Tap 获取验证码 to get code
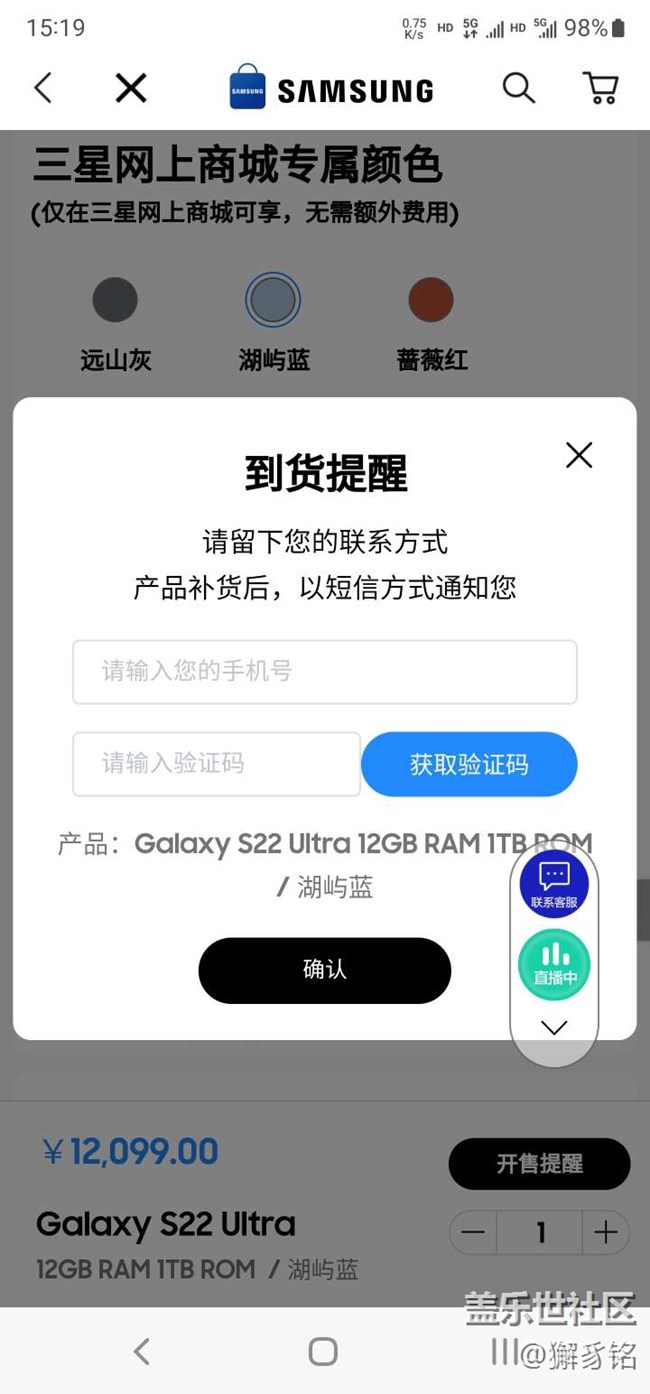650x1394 pixels. click(469, 765)
